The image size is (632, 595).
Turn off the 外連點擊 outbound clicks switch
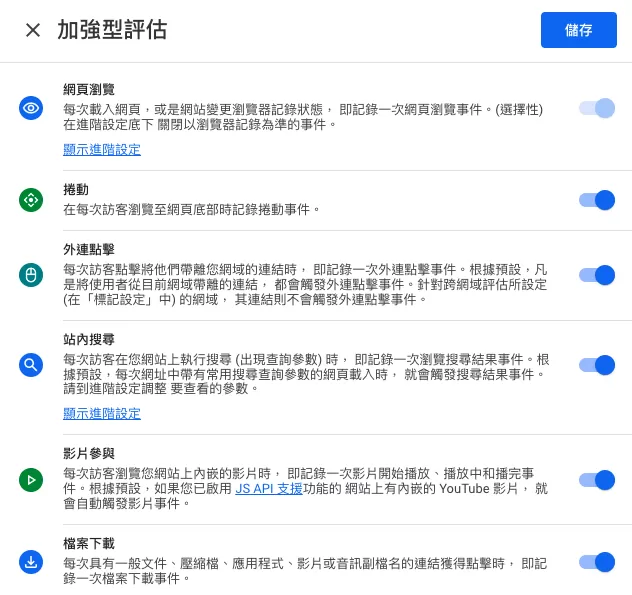(x=597, y=275)
